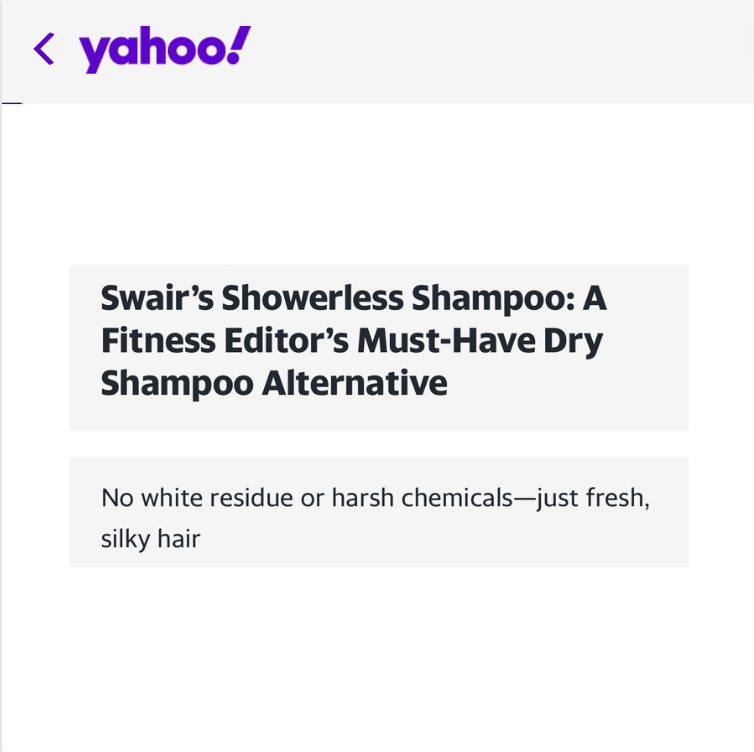This screenshot has height=752, width=754.
Task: Open the Yahoo home logo link
Action: pos(165,49)
